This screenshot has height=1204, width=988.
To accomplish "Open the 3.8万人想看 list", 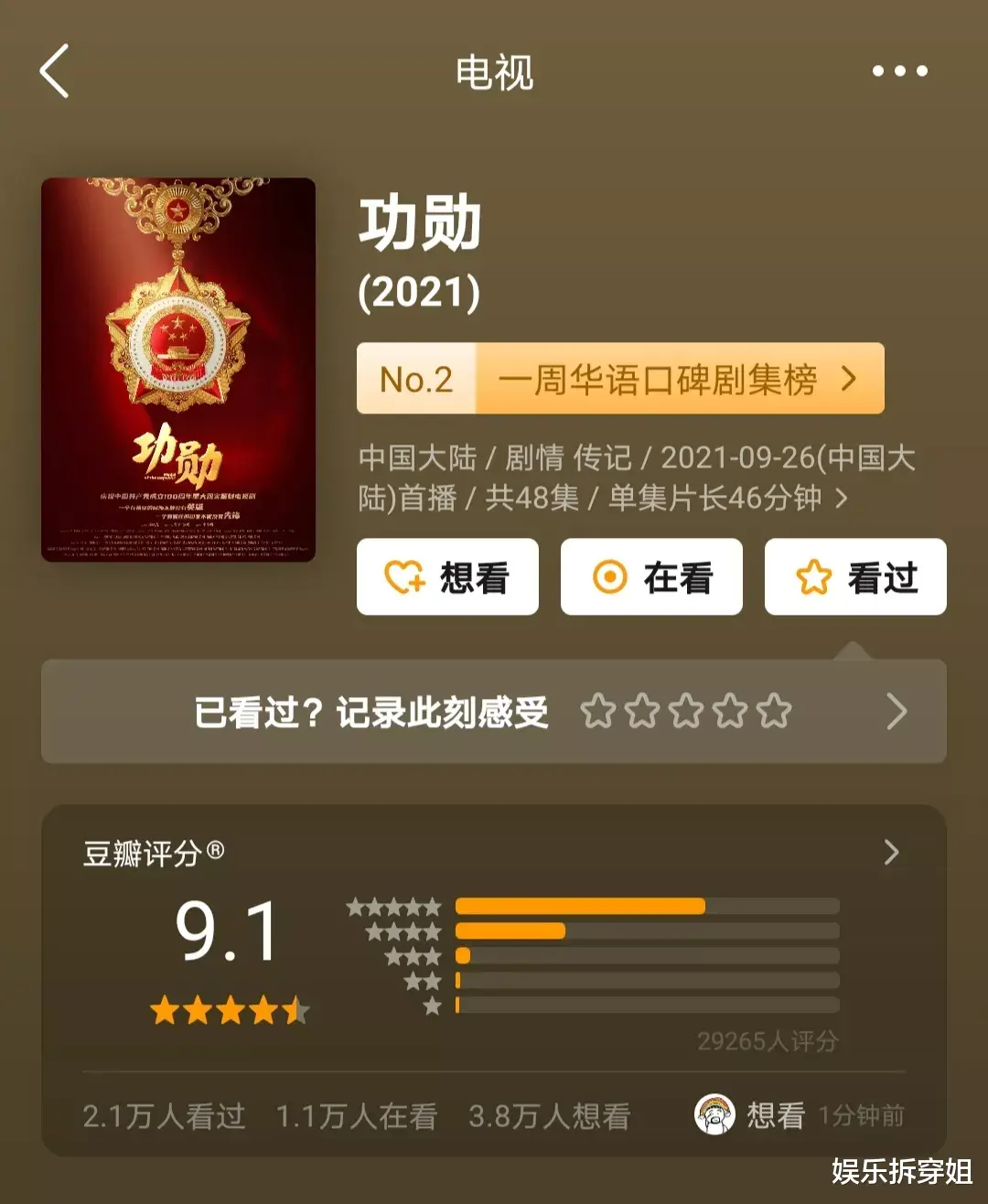I will [x=550, y=1115].
